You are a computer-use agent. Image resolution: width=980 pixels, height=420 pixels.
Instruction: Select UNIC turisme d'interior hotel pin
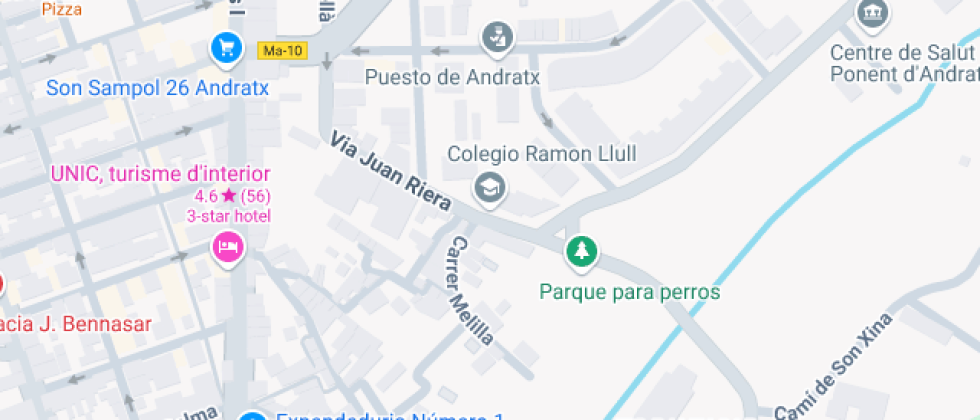point(229,246)
